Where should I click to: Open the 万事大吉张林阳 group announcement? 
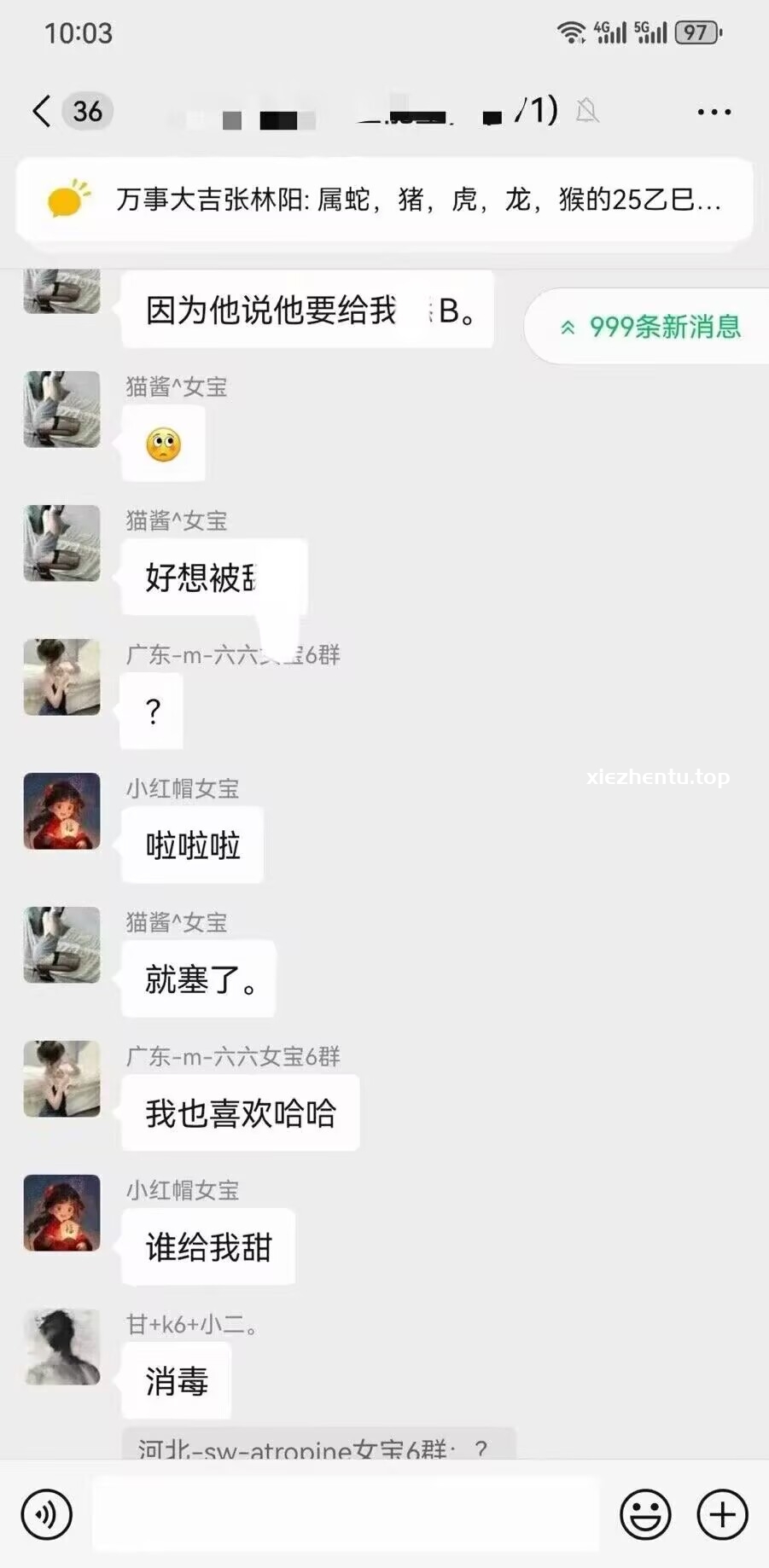(x=384, y=200)
